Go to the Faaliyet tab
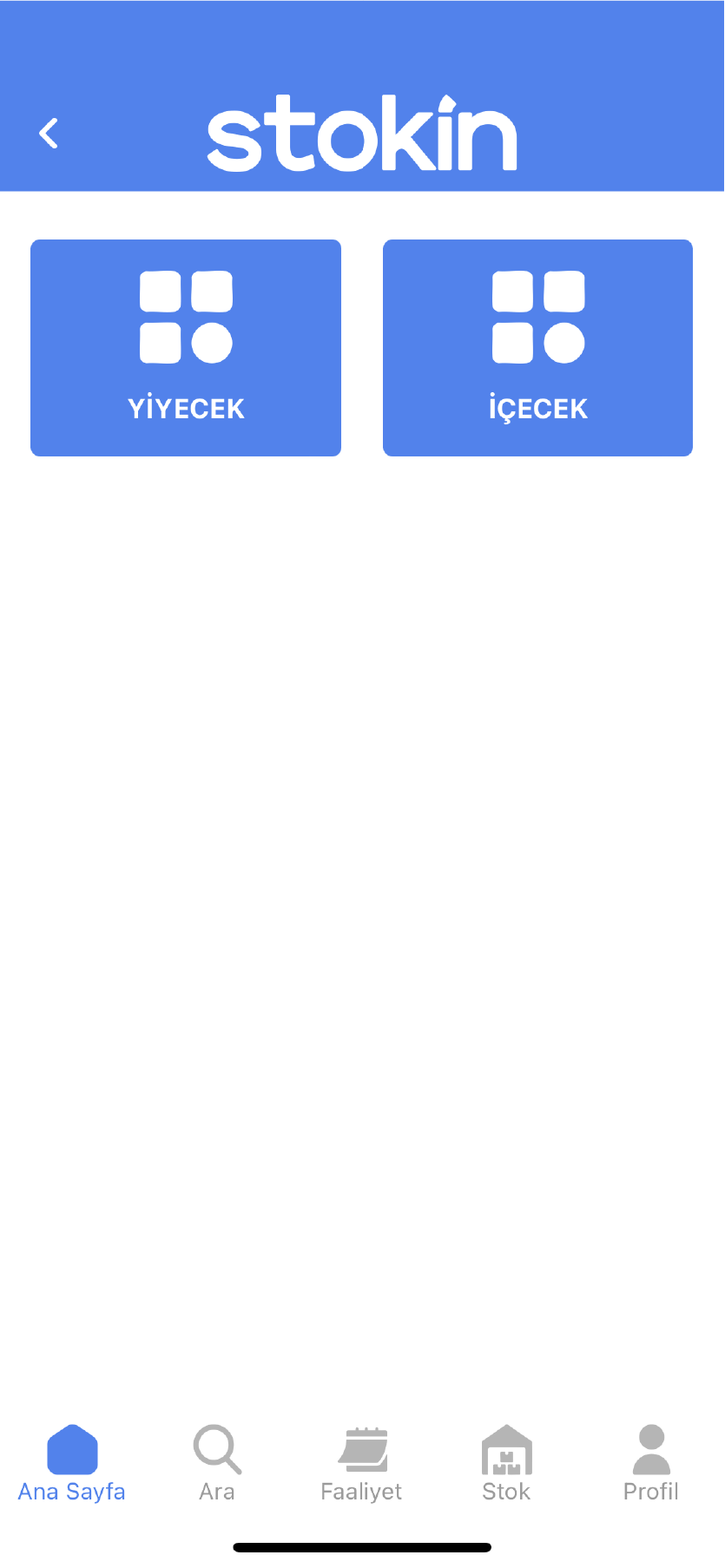 (x=361, y=1463)
